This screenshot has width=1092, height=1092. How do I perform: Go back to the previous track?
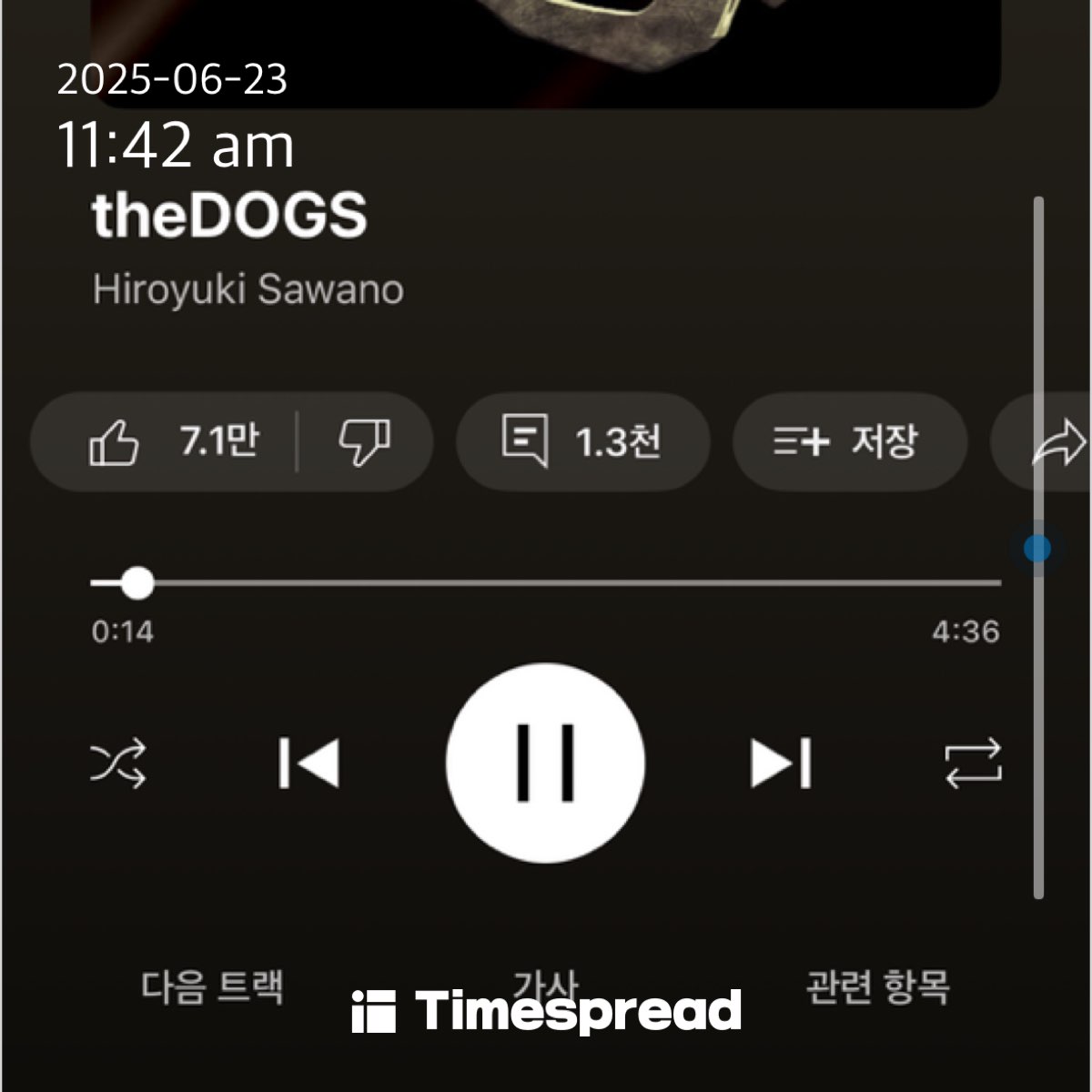309,763
